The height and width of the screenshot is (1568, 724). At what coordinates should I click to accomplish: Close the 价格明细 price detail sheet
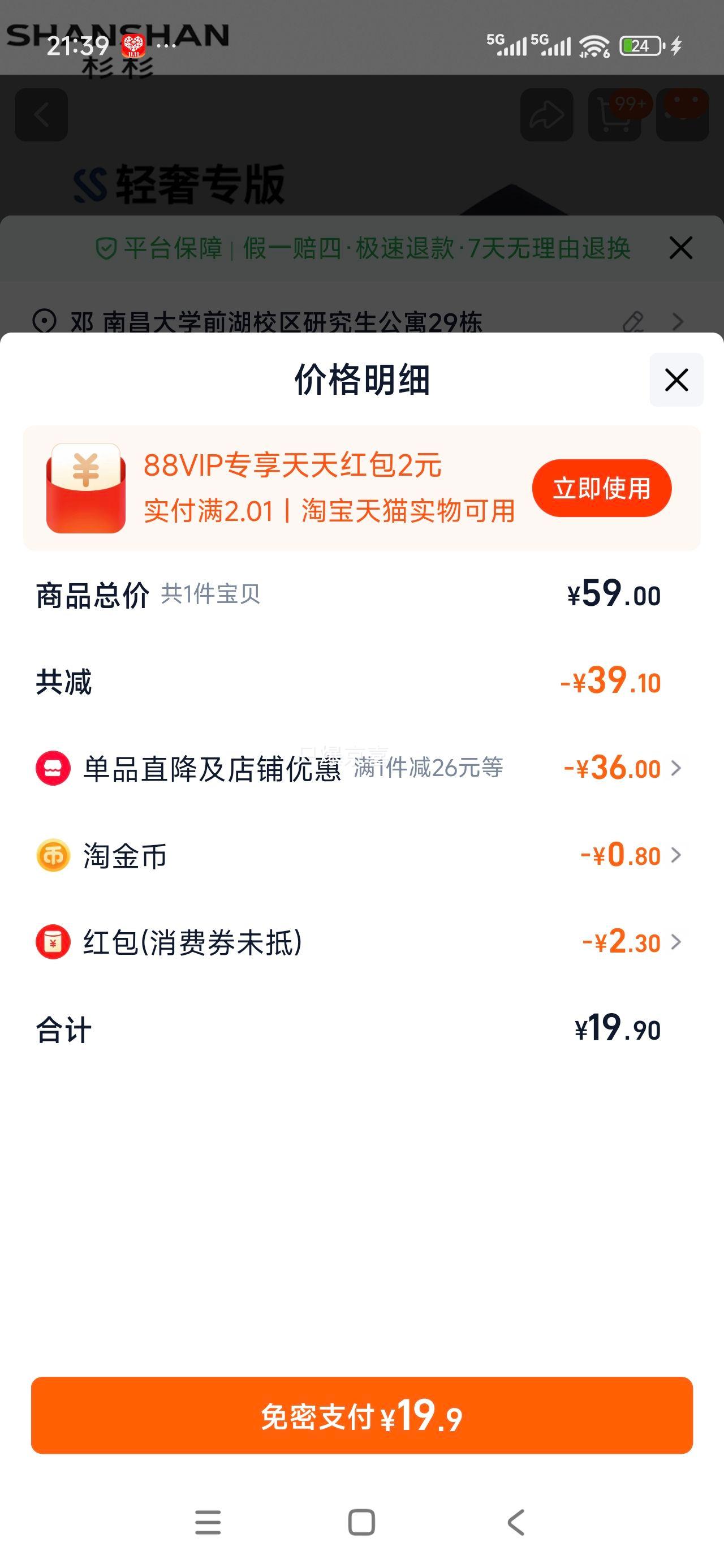pos(676,380)
